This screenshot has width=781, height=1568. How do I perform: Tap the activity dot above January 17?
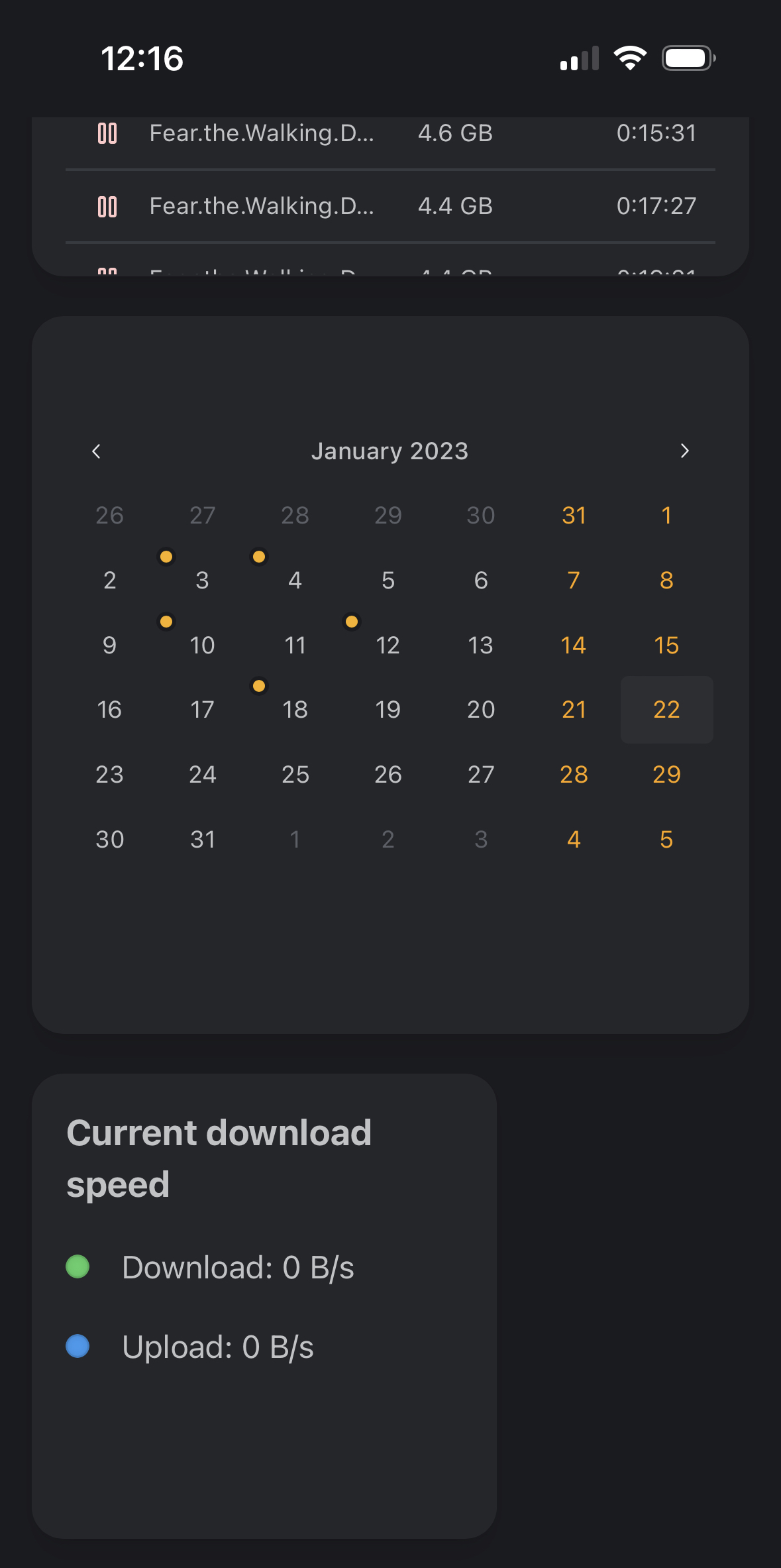click(x=258, y=688)
